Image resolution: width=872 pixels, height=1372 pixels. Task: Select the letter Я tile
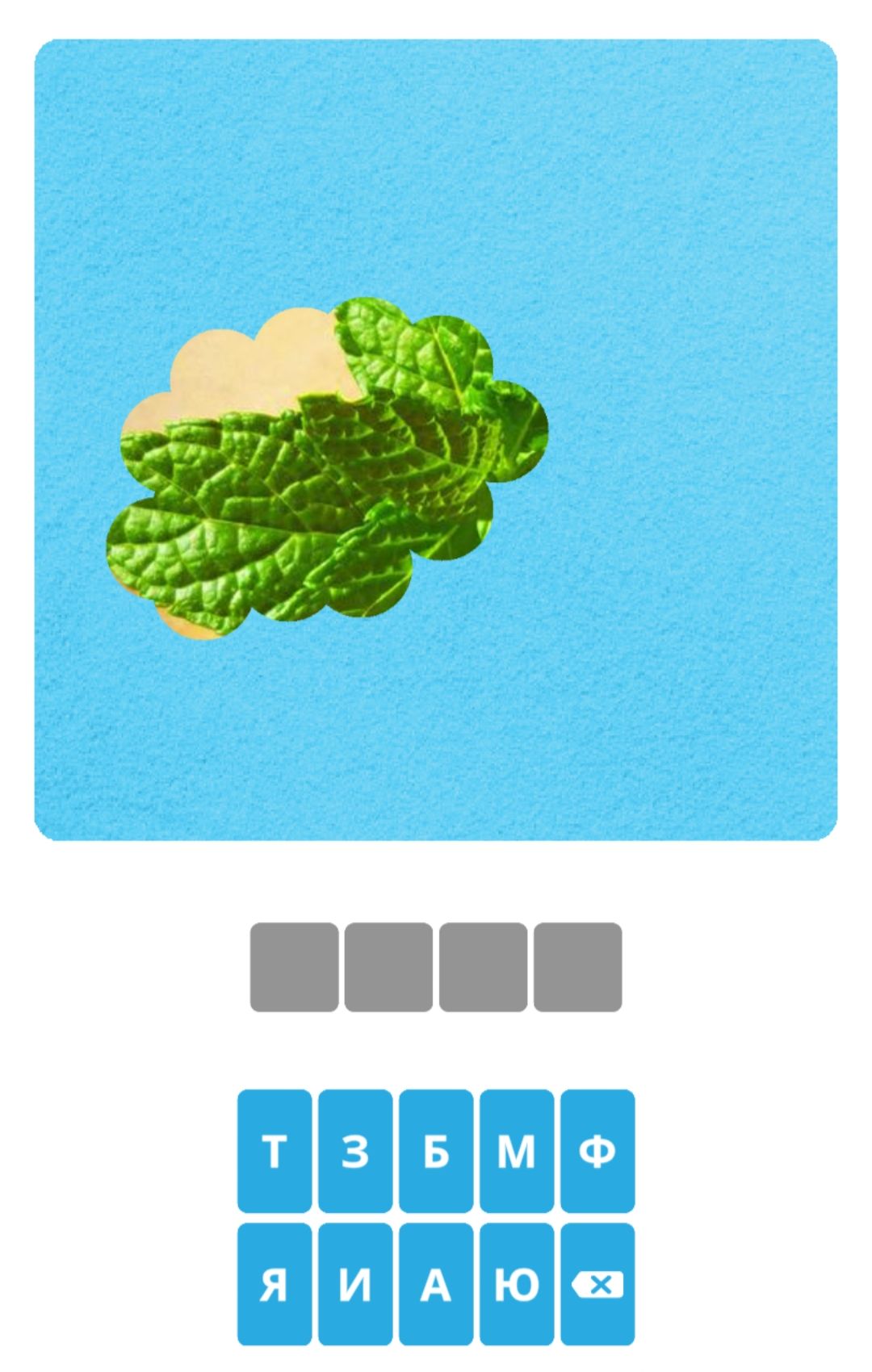[274, 1284]
